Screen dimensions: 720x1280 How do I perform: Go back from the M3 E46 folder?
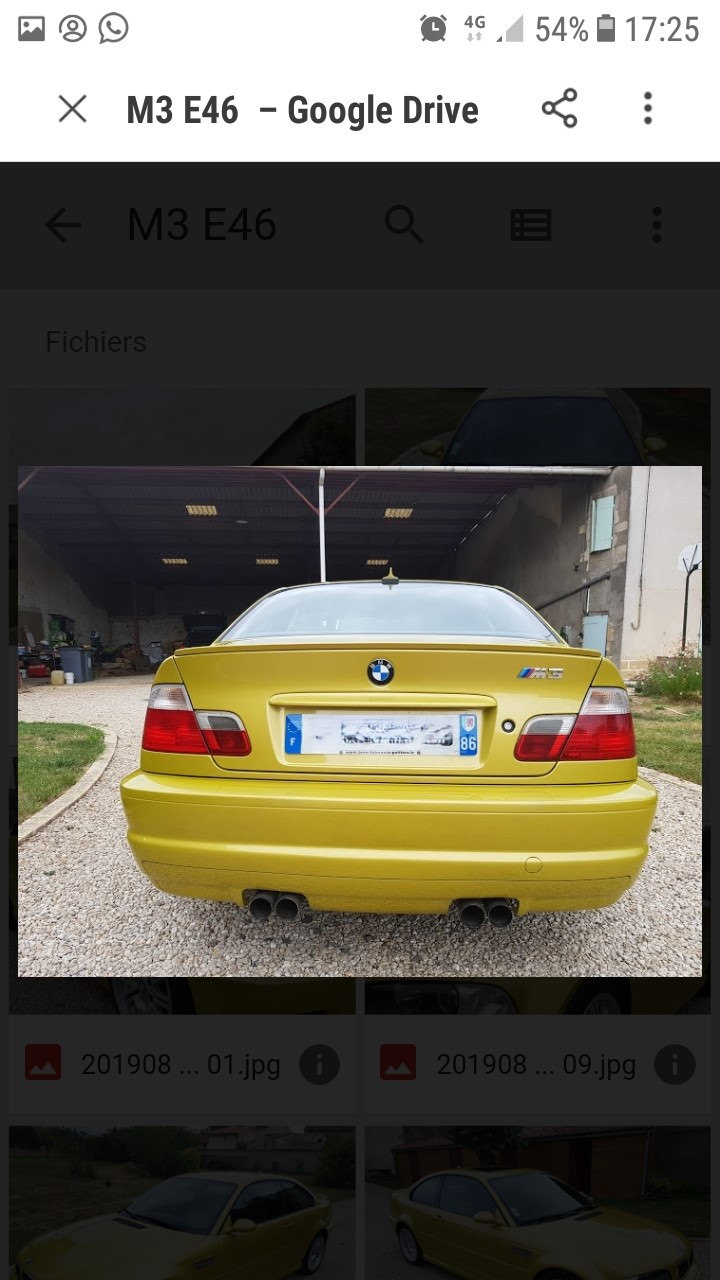pos(63,225)
